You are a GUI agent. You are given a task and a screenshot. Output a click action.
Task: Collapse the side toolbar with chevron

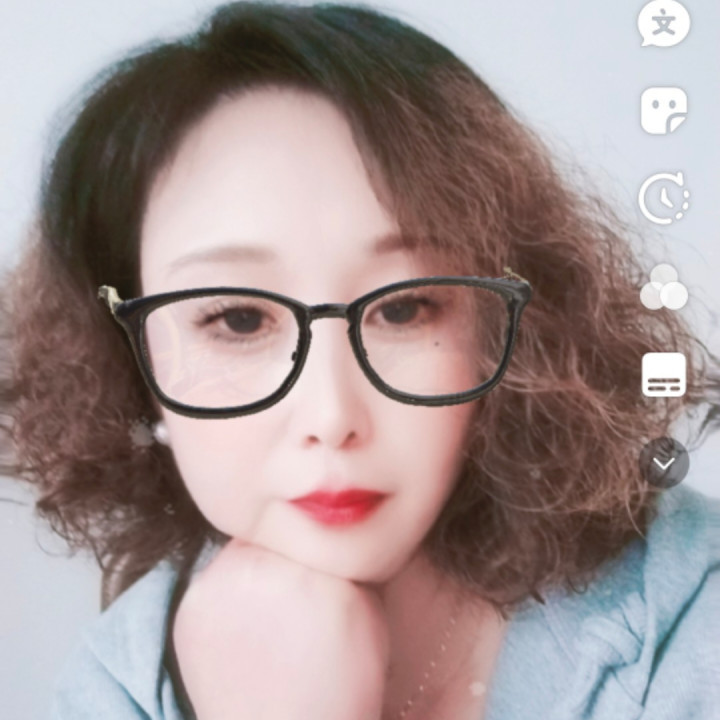point(665,462)
